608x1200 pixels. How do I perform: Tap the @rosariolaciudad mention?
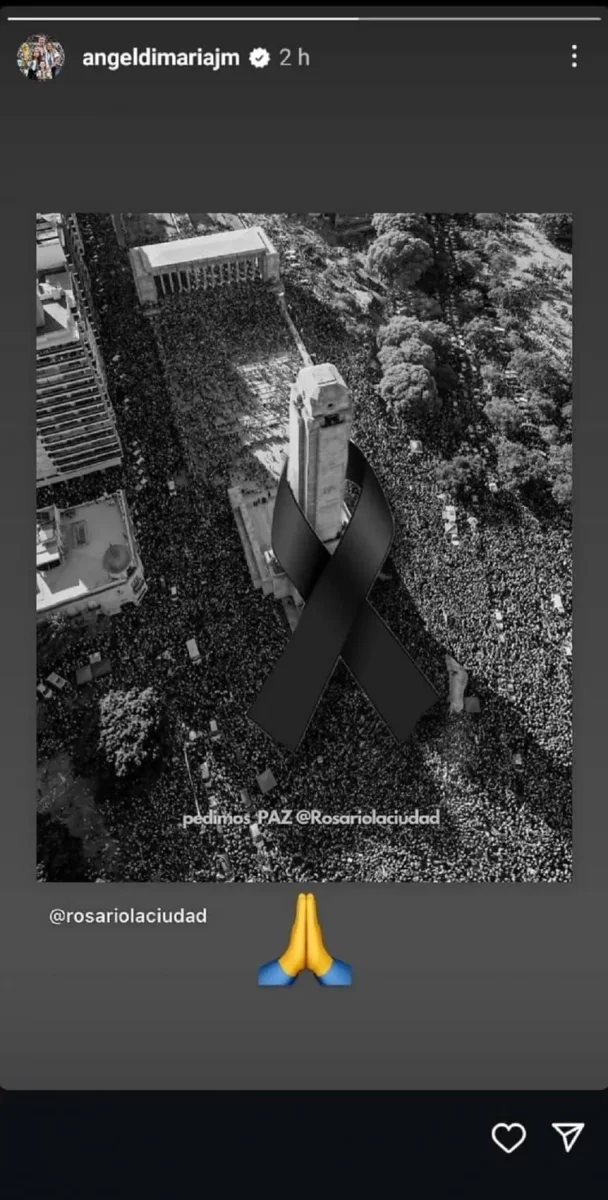point(128,915)
